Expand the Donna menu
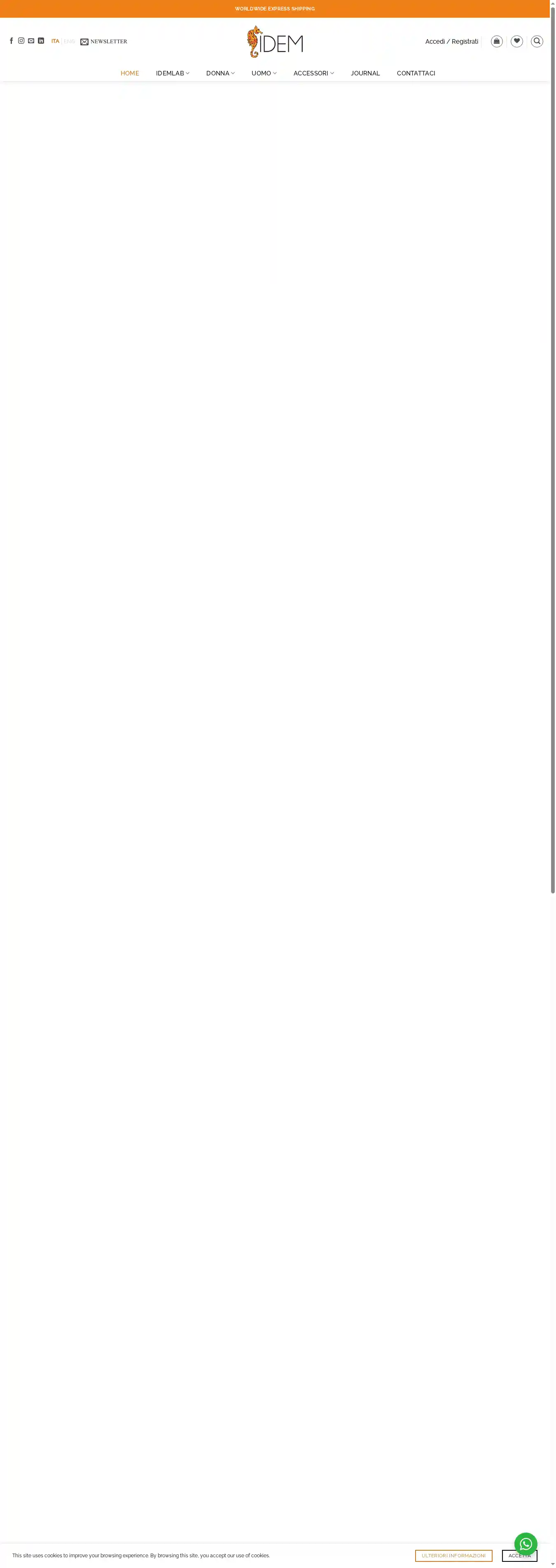The height and width of the screenshot is (1568, 556). (x=220, y=73)
